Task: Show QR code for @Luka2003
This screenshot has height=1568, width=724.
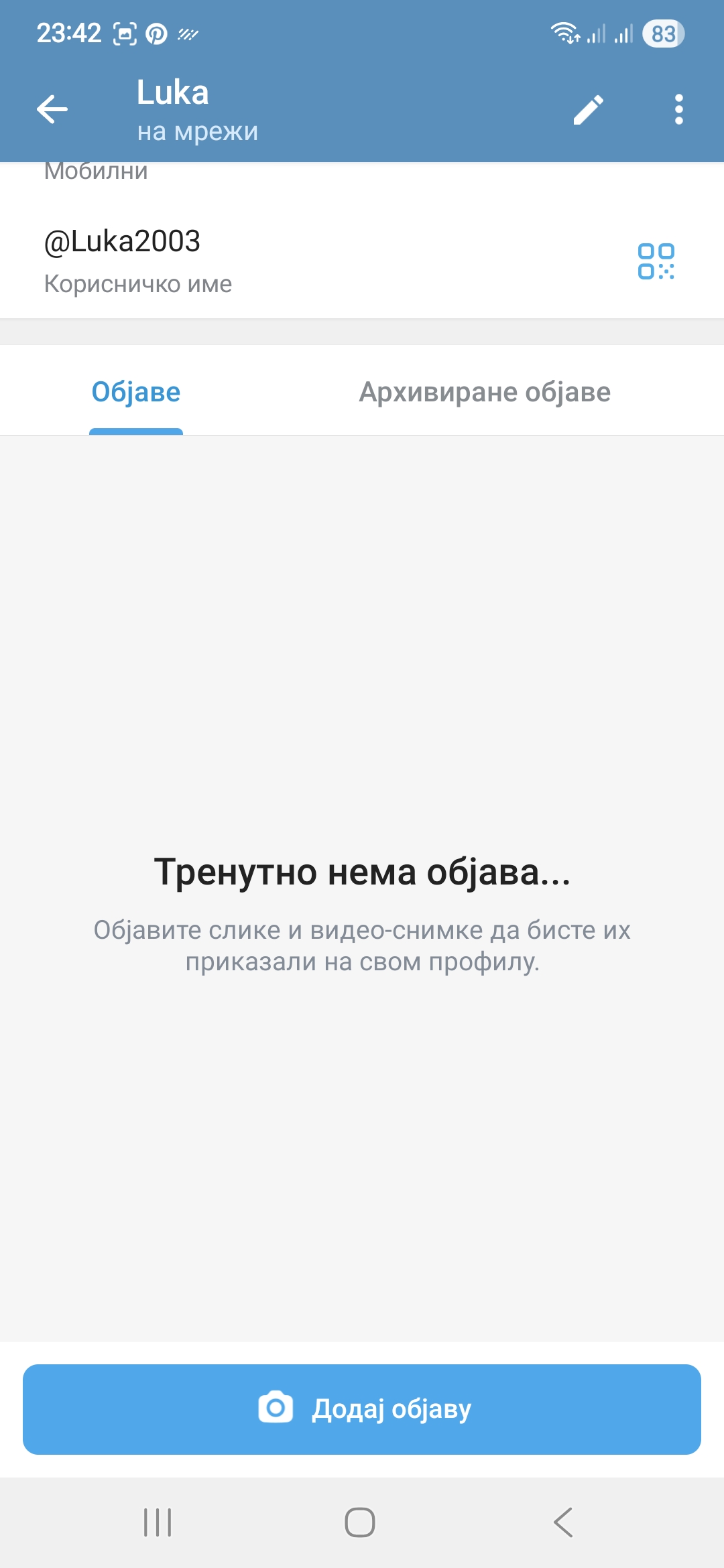Action: click(656, 261)
